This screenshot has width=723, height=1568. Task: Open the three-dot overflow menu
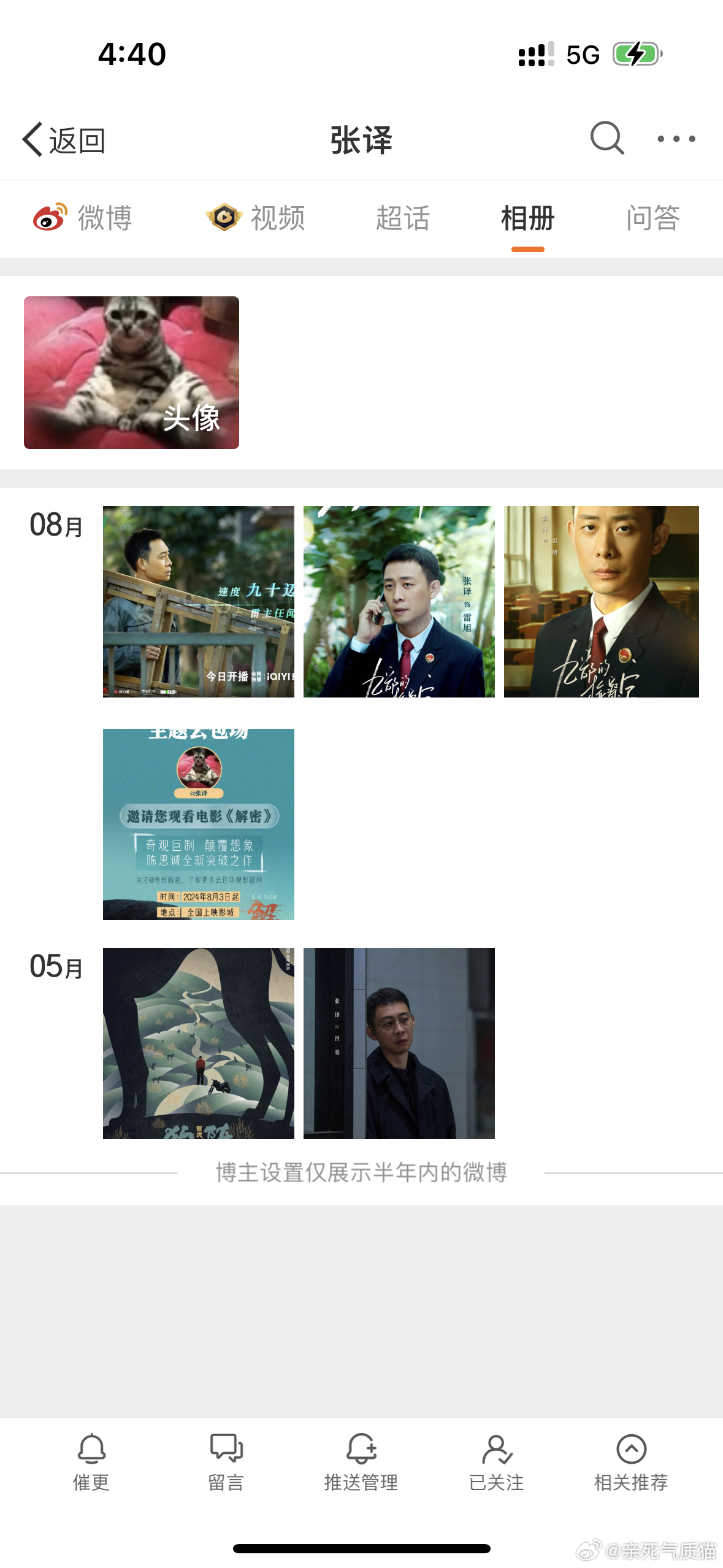click(x=676, y=139)
